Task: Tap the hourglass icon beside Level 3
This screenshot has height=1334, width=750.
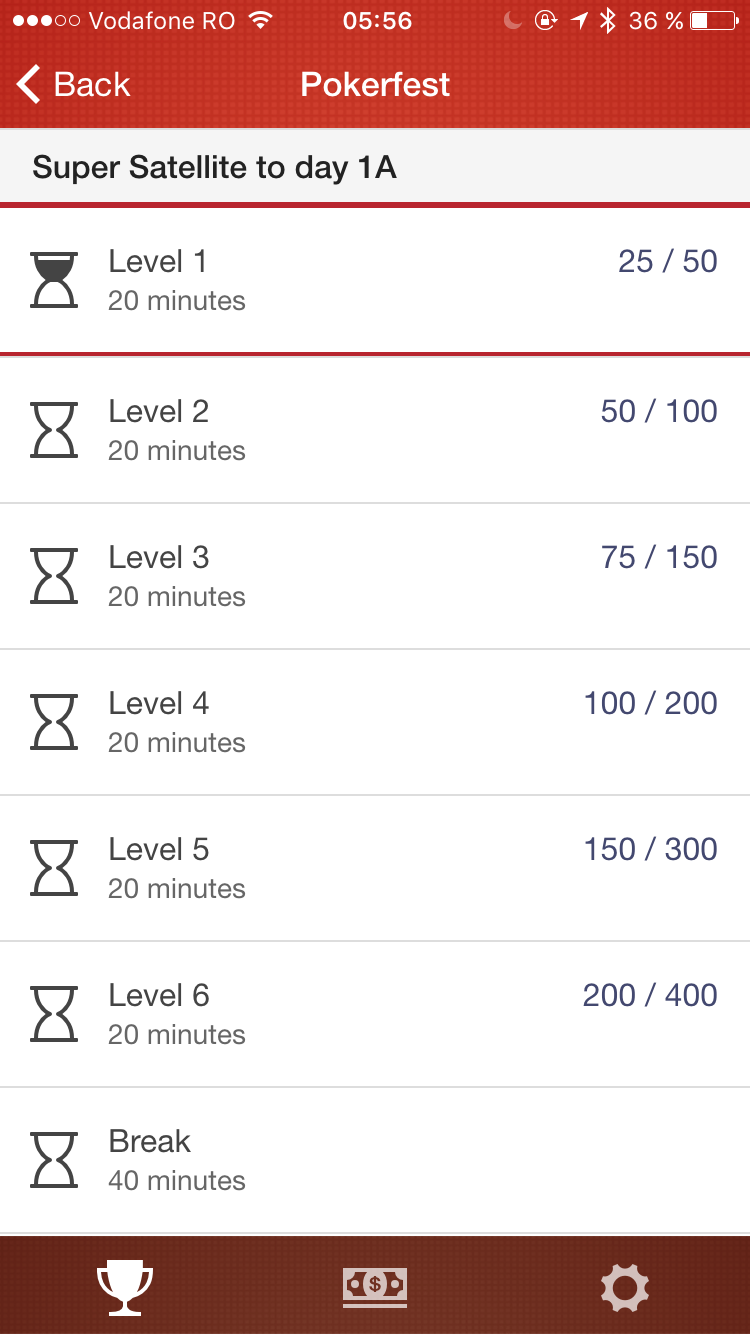Action: click(54, 575)
